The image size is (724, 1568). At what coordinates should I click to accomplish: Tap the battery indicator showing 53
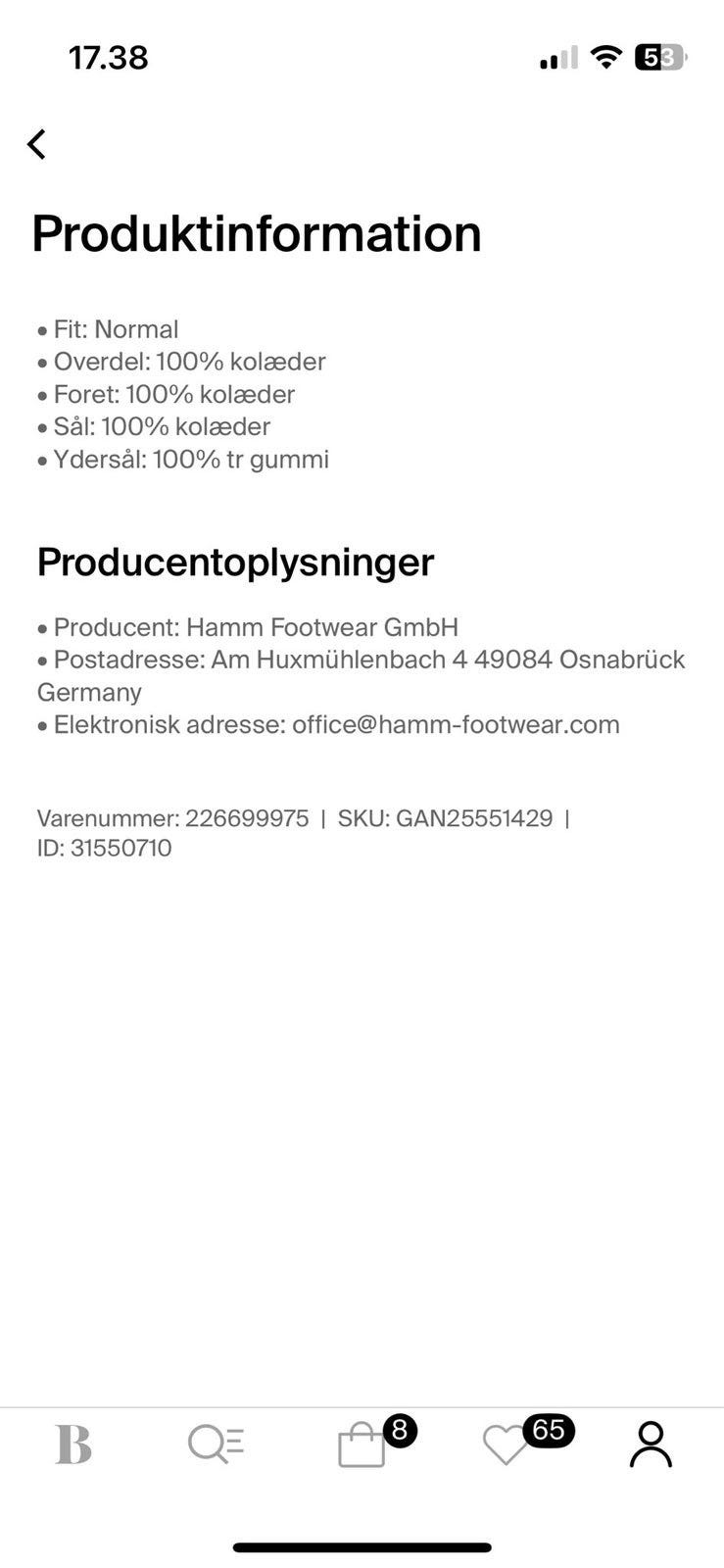(656, 57)
